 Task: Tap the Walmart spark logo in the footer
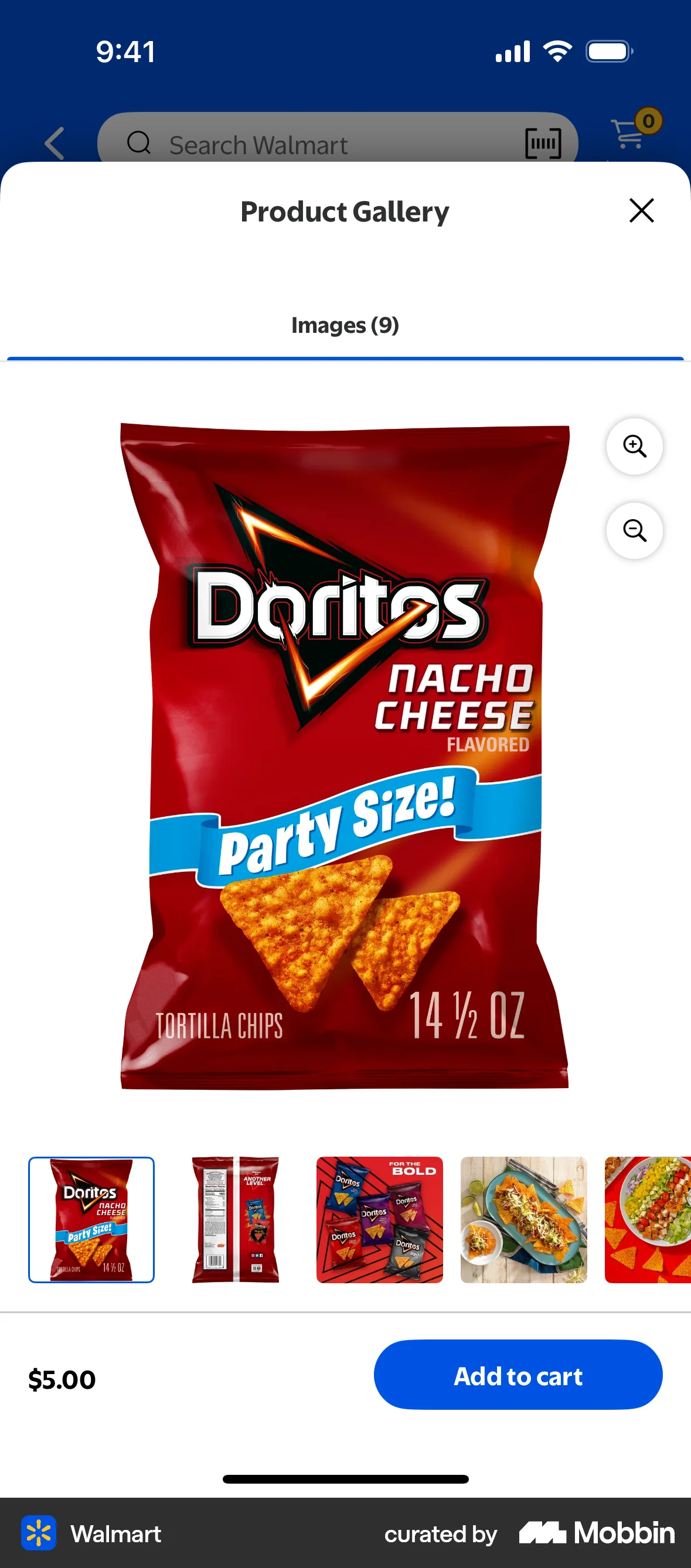[x=39, y=1533]
